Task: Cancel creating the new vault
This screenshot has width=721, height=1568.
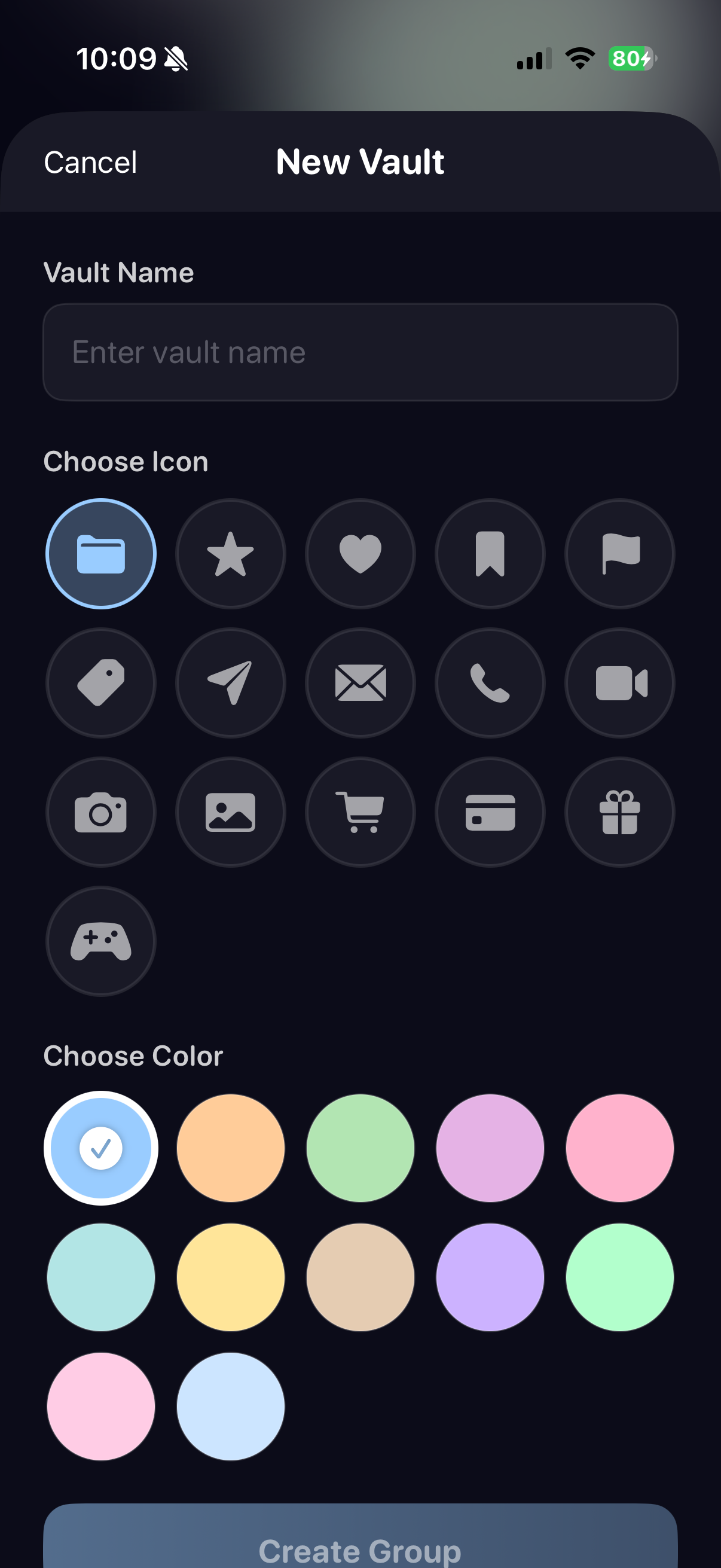Action: coord(91,163)
